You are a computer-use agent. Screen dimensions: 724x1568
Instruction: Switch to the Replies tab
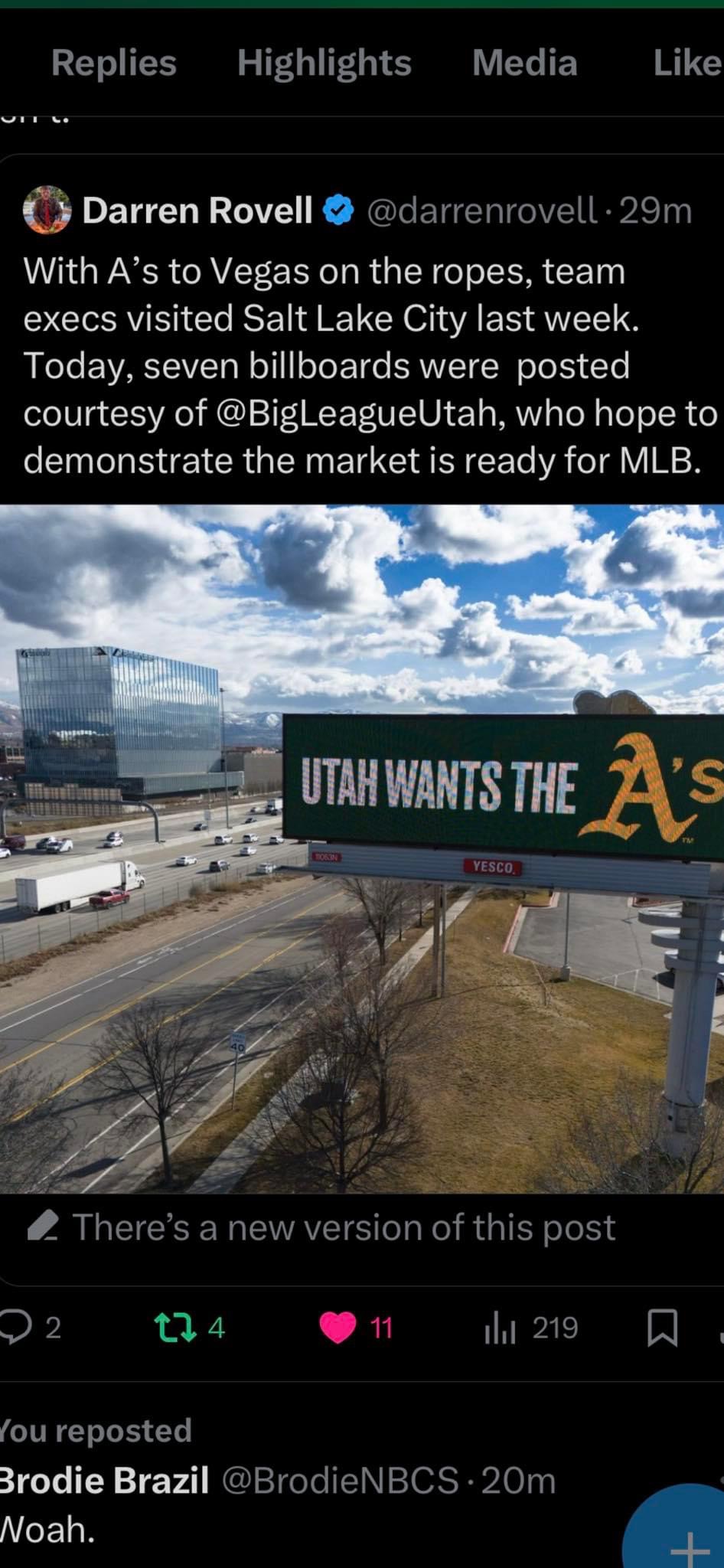click(113, 63)
